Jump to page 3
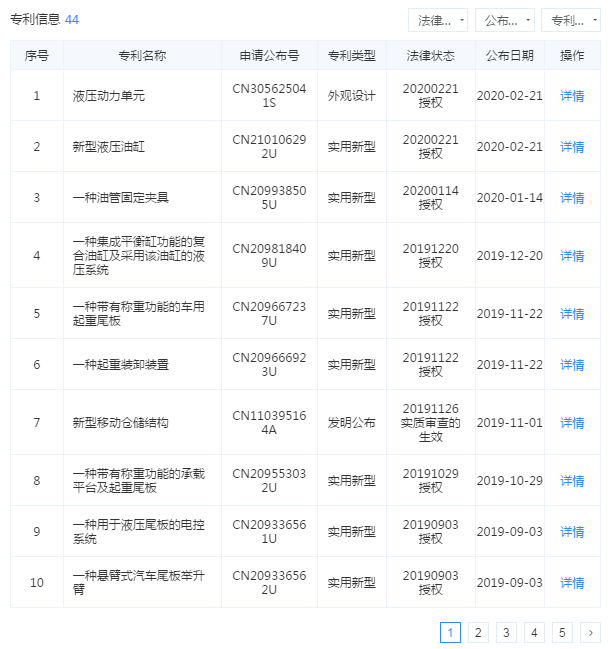 [x=506, y=632]
